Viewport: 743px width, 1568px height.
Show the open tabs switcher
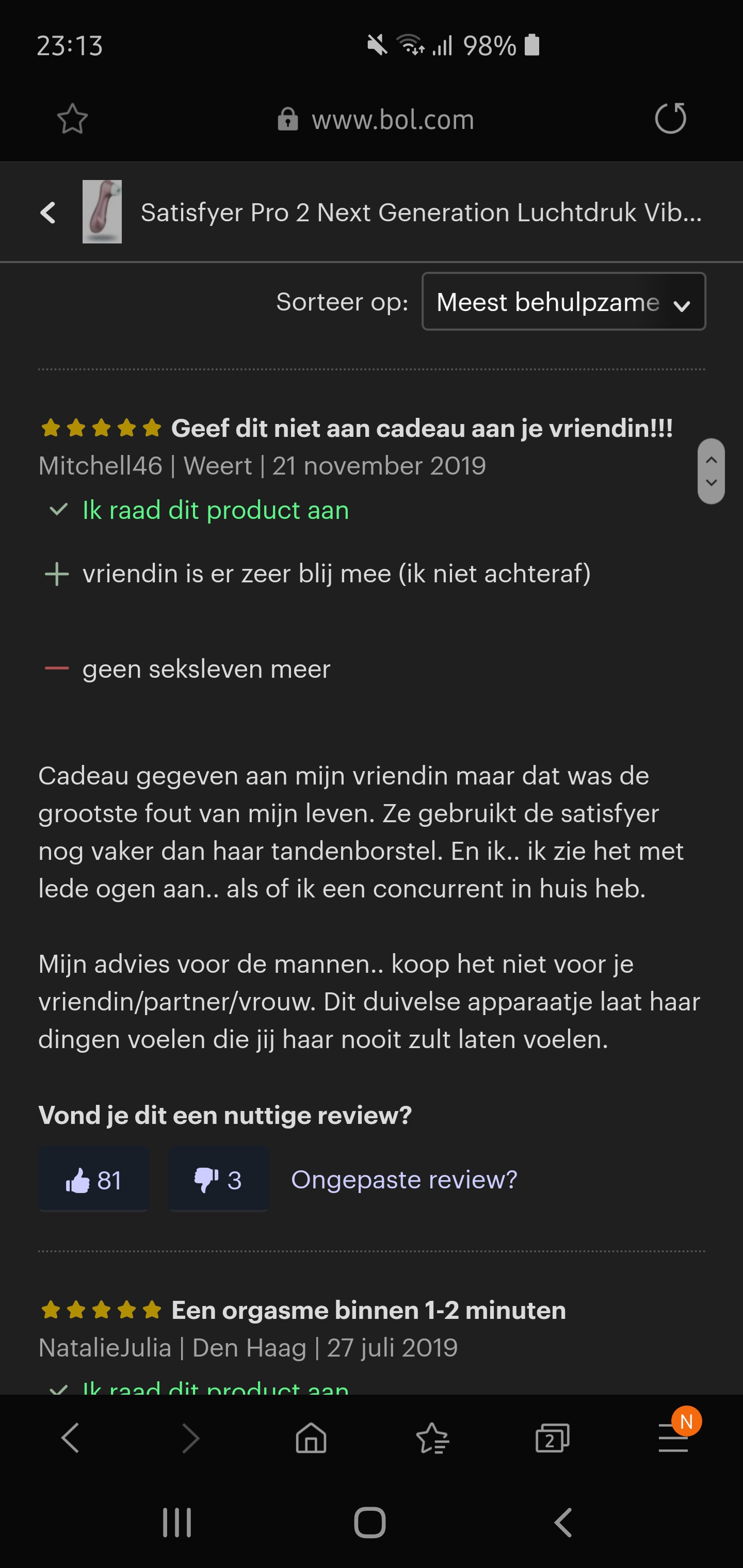tap(553, 1438)
